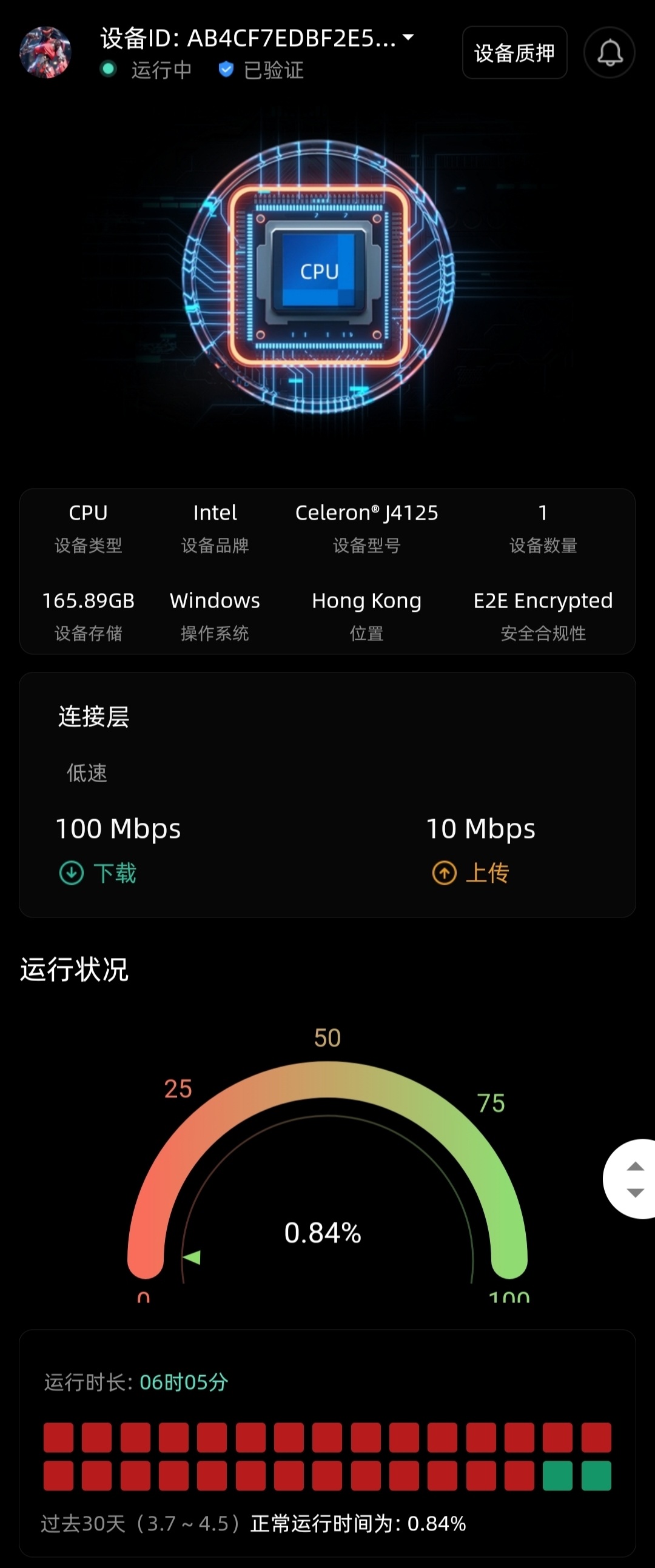Expand the 设备ID device dropdown
This screenshot has width=655, height=1568.
pyautogui.click(x=408, y=37)
